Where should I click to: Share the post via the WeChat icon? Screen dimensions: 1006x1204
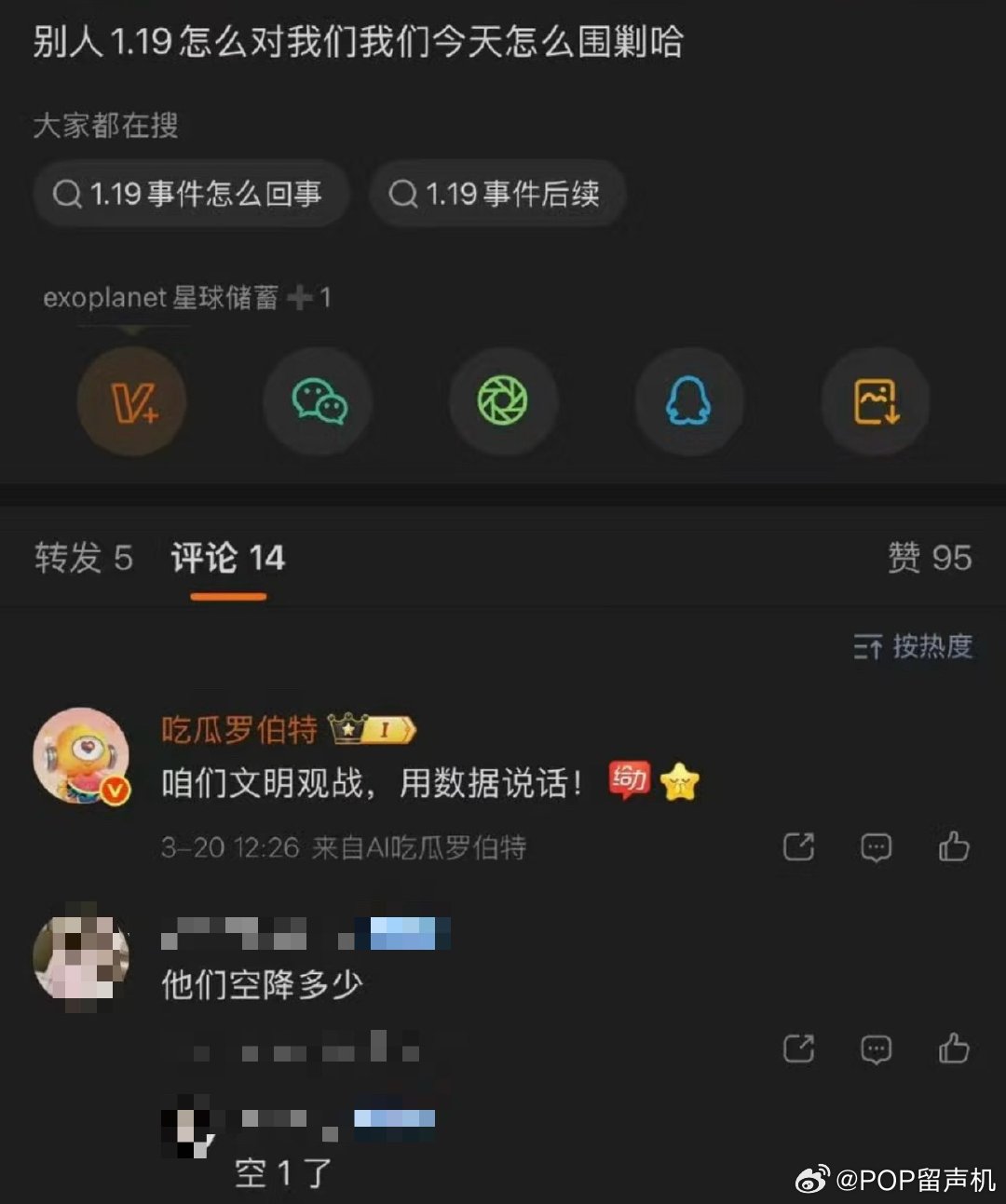click(x=318, y=402)
